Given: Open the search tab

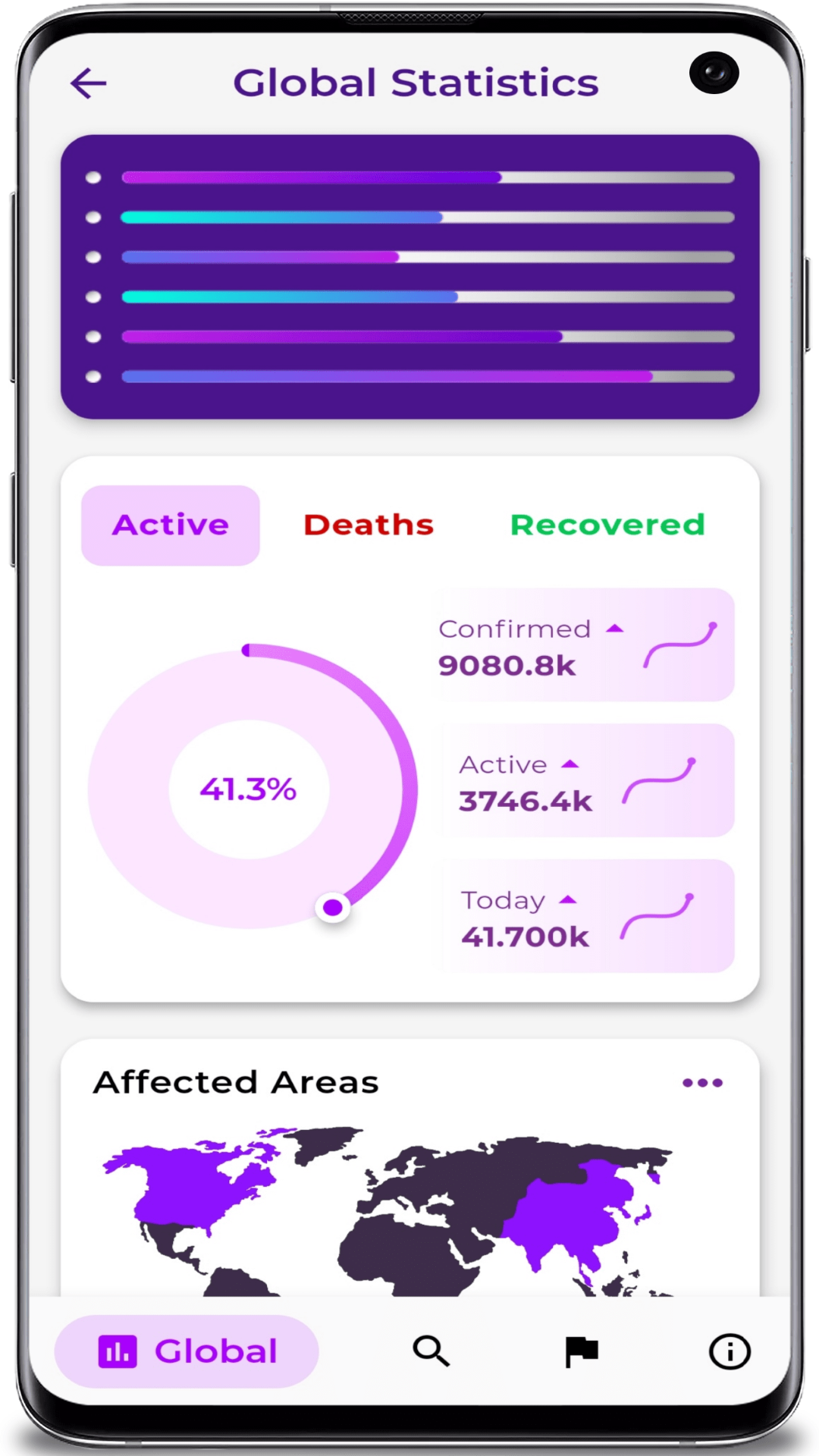Looking at the screenshot, I should coord(431,1351).
